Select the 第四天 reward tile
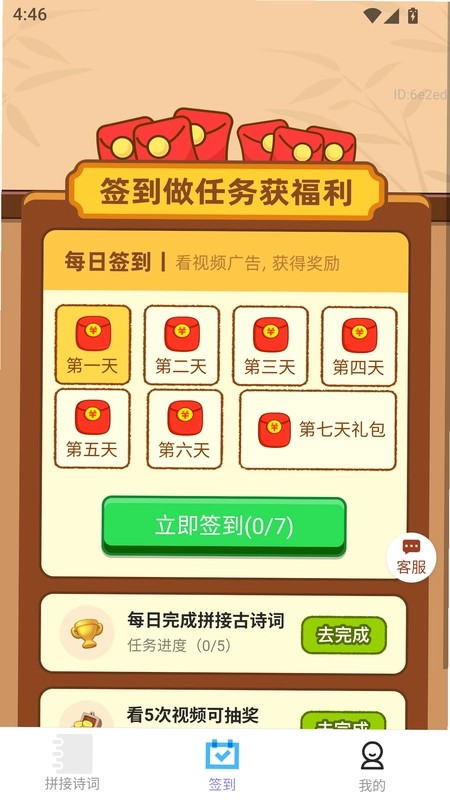The image size is (450, 800). click(359, 346)
